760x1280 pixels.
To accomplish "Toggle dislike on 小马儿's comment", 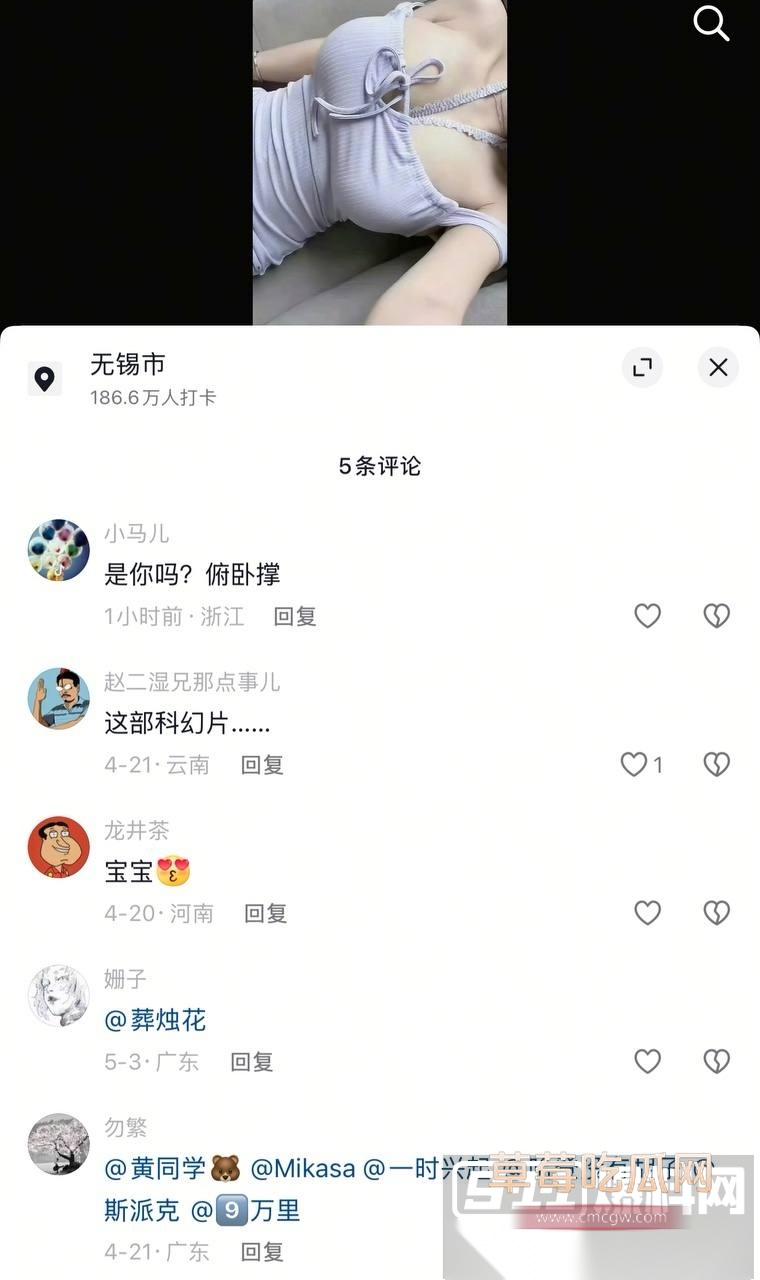I will 716,616.
